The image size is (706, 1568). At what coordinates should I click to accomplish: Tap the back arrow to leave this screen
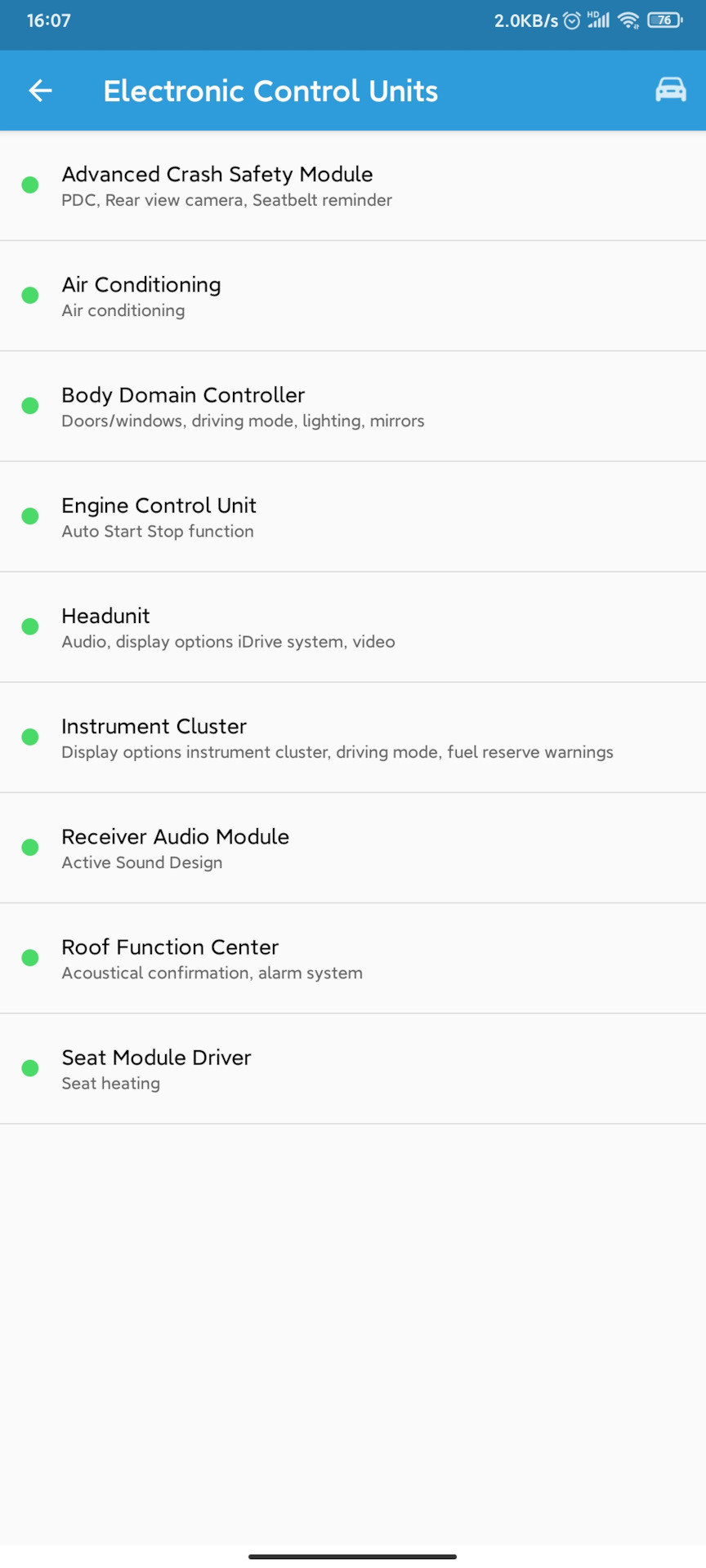point(40,91)
